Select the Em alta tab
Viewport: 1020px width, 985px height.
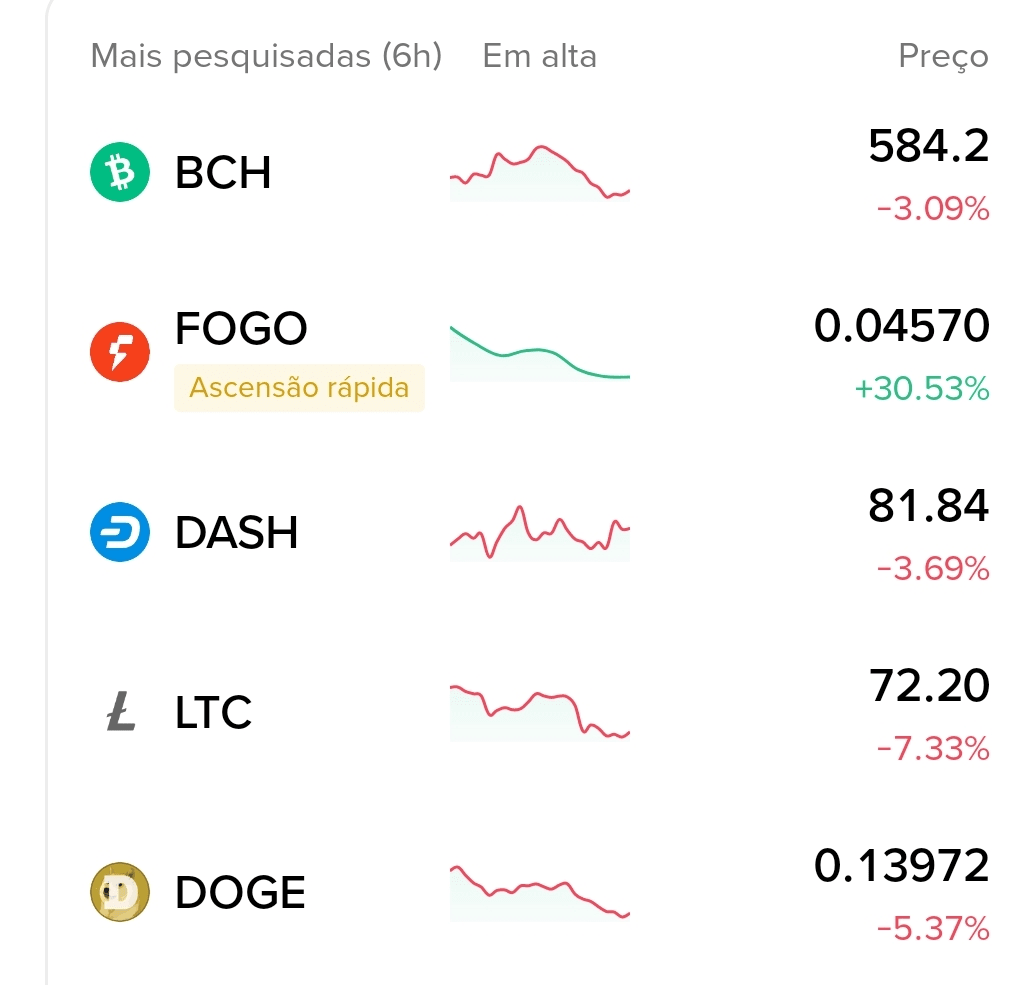pos(539,56)
